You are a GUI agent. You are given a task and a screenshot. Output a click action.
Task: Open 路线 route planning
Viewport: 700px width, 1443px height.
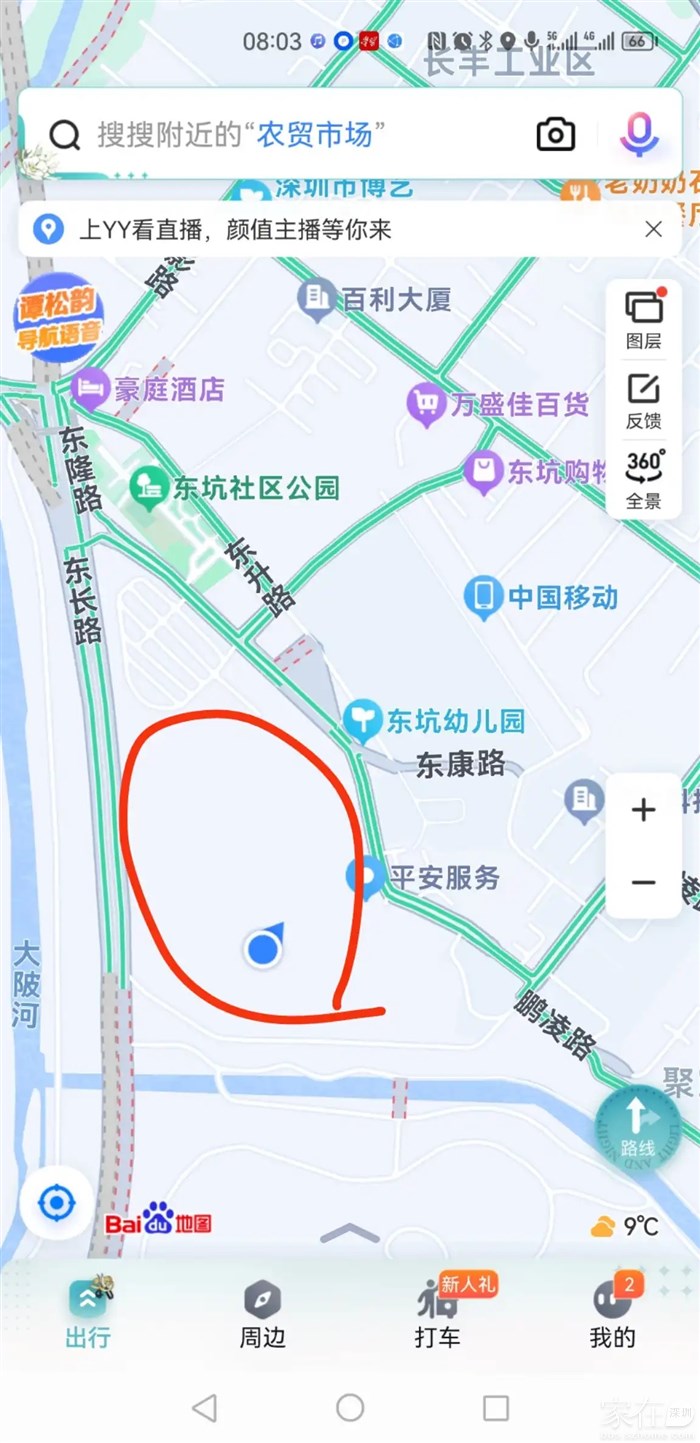tap(637, 1127)
